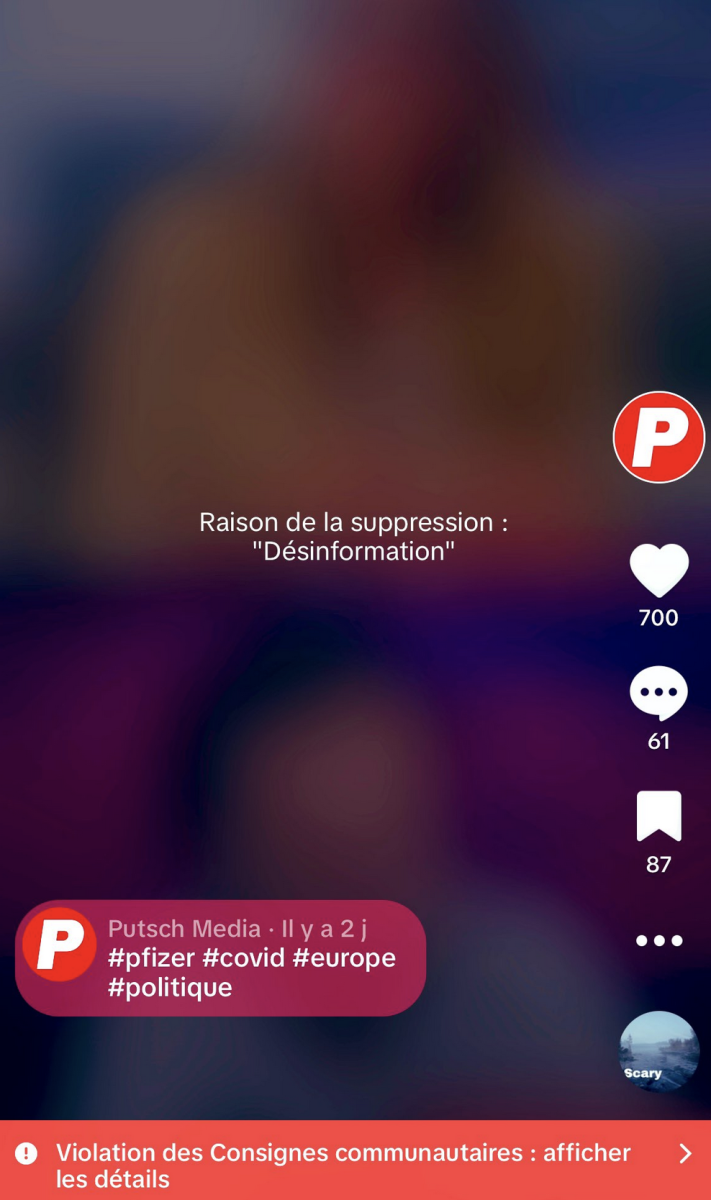Image resolution: width=711 pixels, height=1200 pixels.
Task: Open the comments bubble
Action: pos(658,693)
